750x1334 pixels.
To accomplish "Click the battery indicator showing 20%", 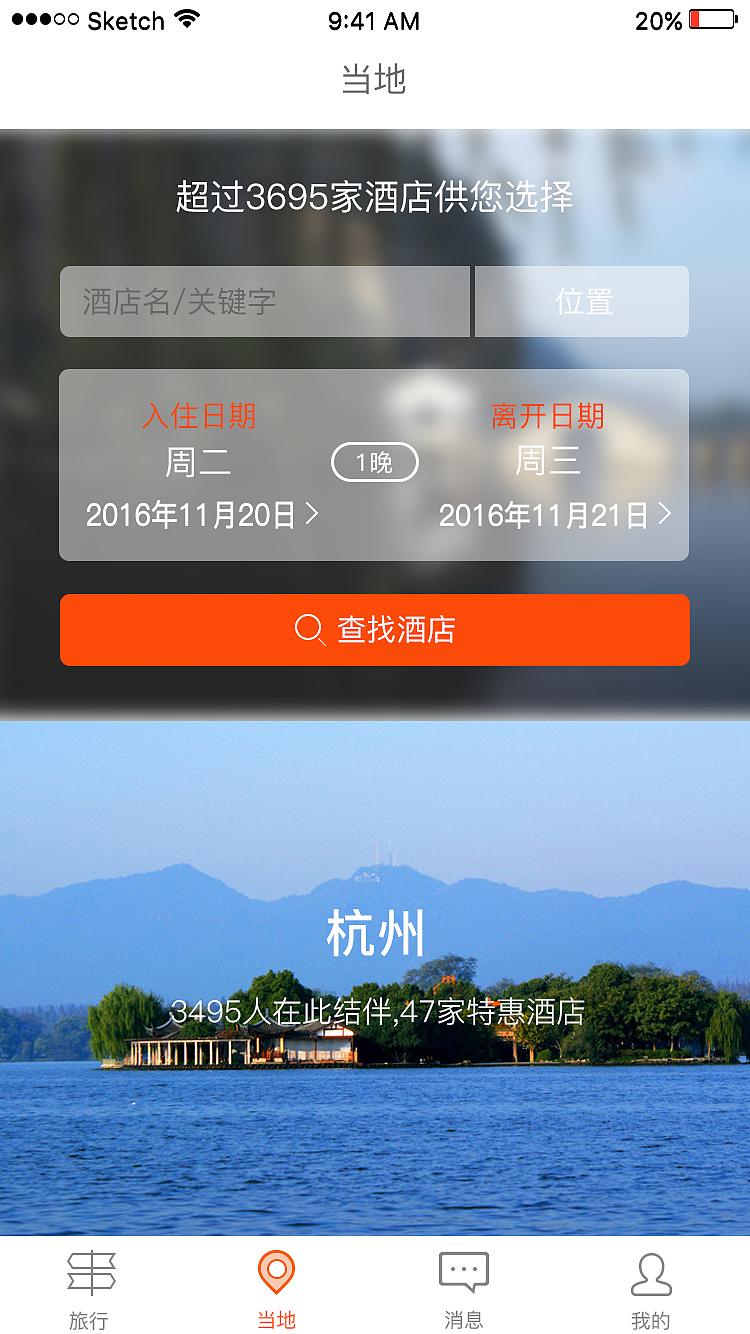I will tap(712, 19).
